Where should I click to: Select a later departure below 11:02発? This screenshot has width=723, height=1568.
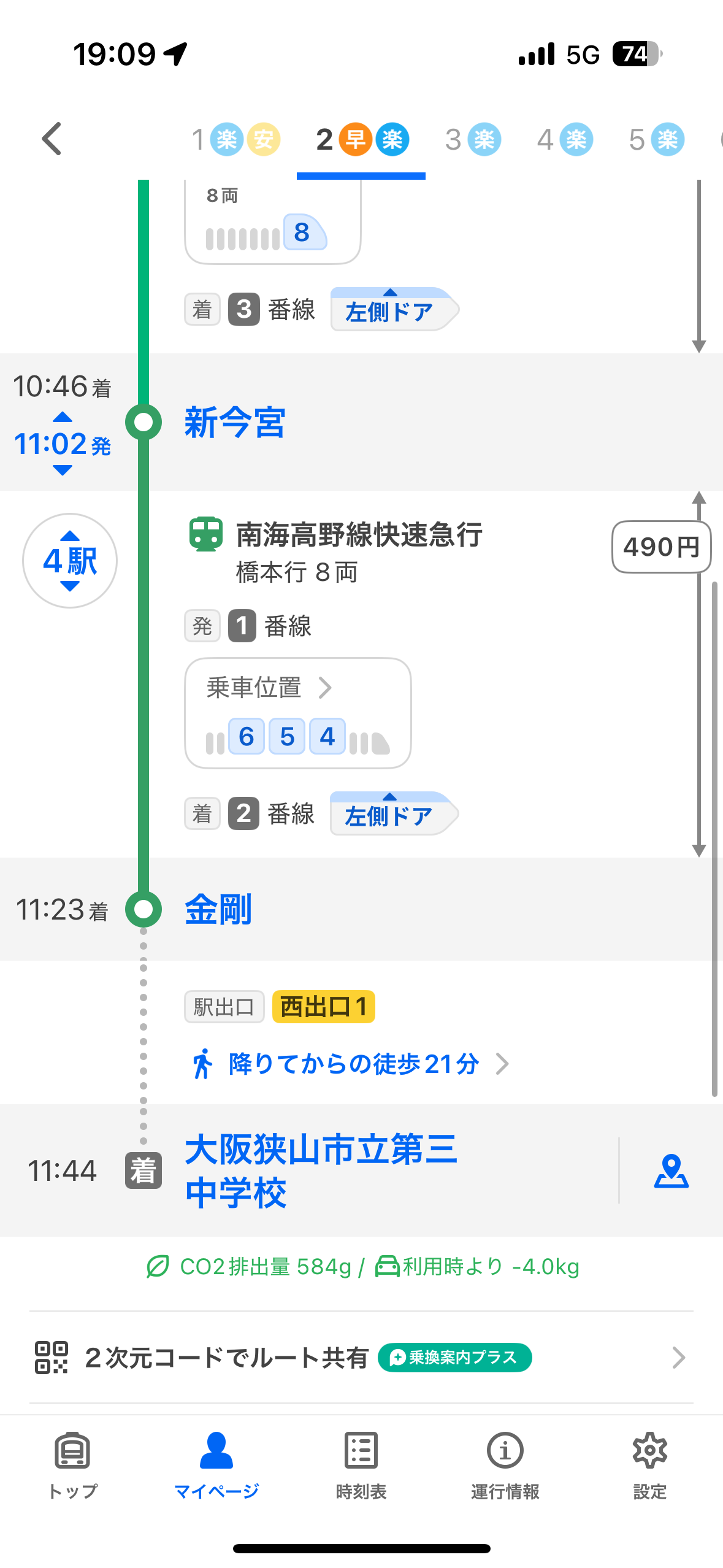point(63,471)
